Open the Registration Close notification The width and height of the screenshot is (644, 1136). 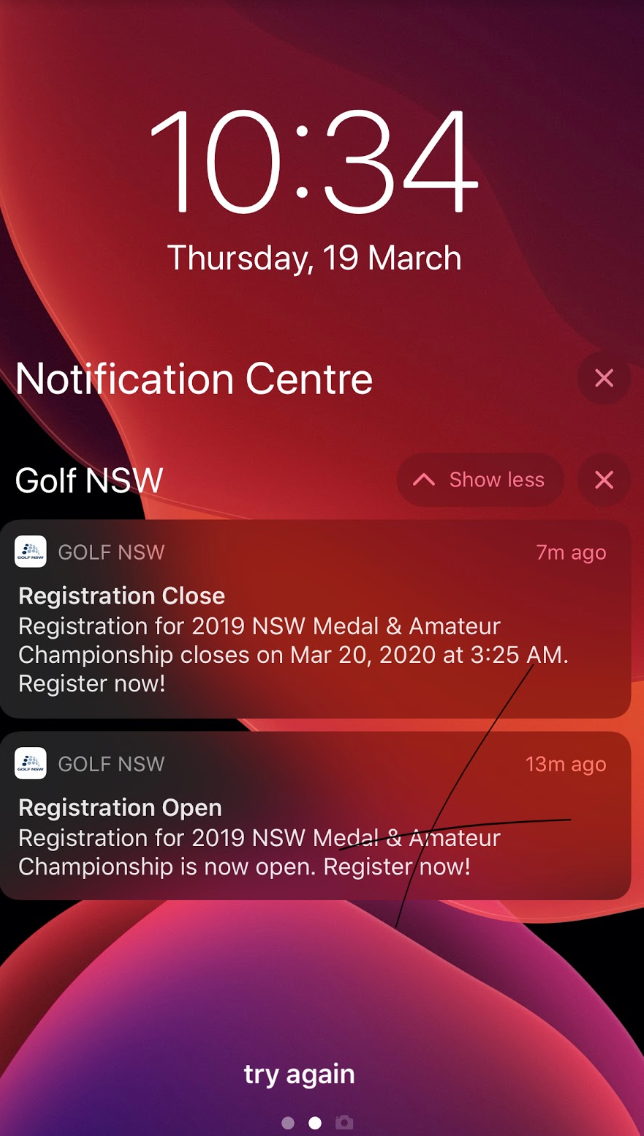coord(315,619)
